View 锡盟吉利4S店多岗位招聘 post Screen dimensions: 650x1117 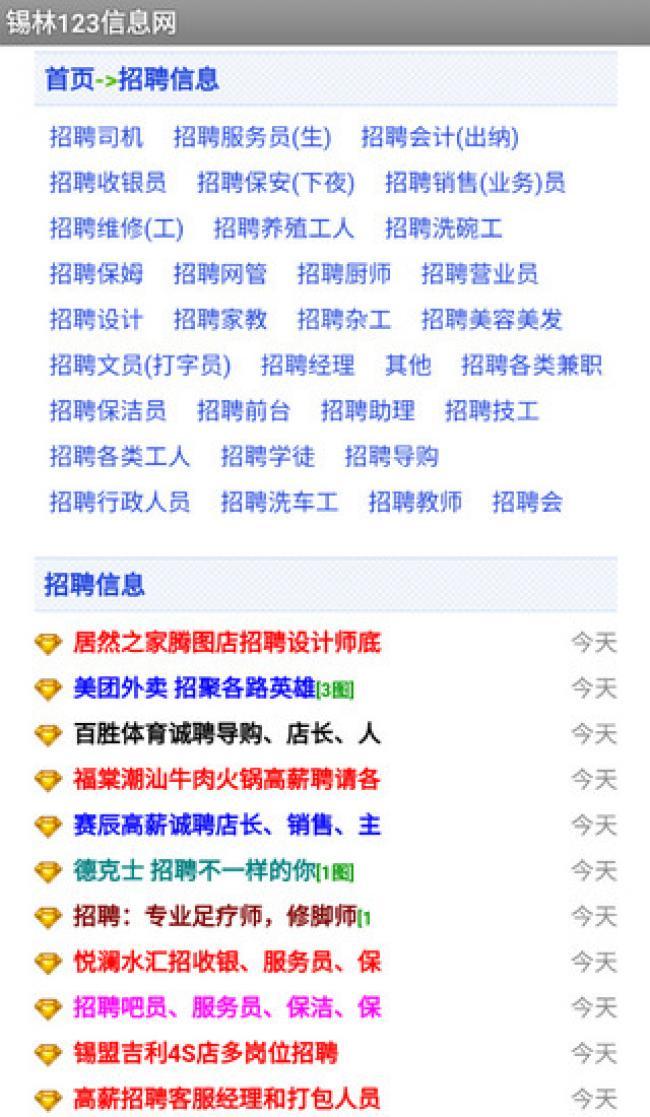[205, 1053]
